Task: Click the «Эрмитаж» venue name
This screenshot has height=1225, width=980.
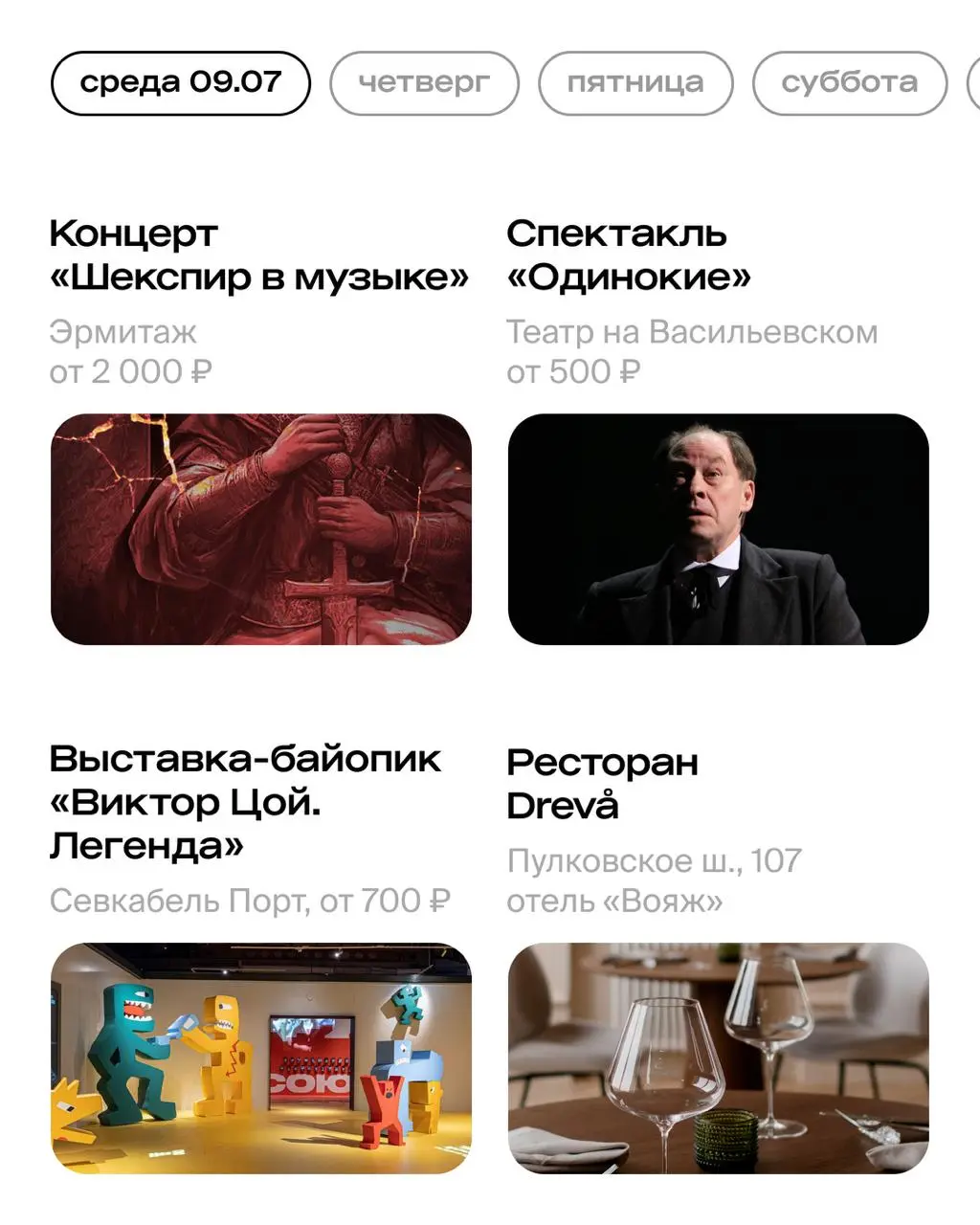Action: tap(122, 332)
